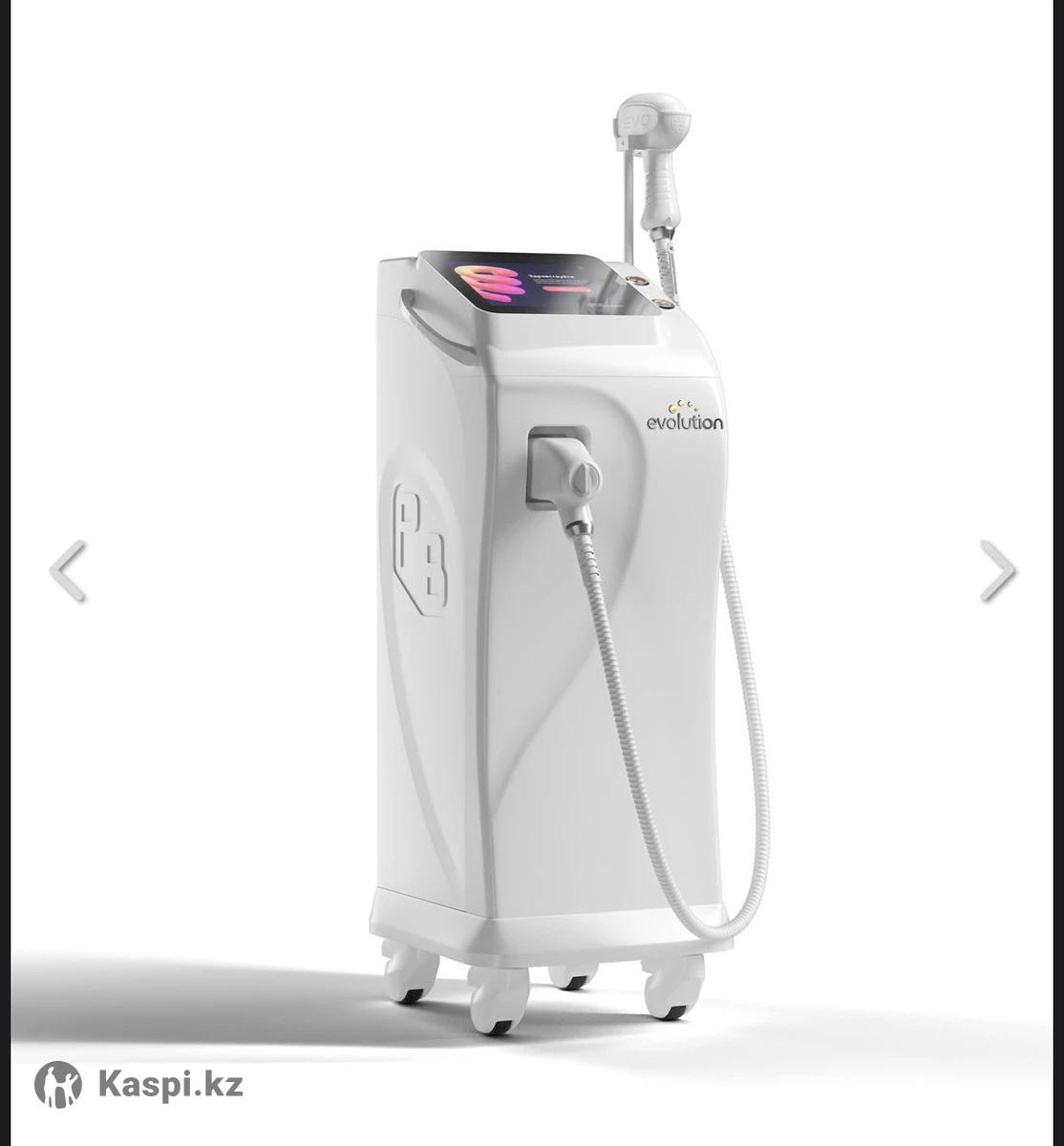Go to the next product image
The height and width of the screenshot is (1146, 1064).
[997, 571]
